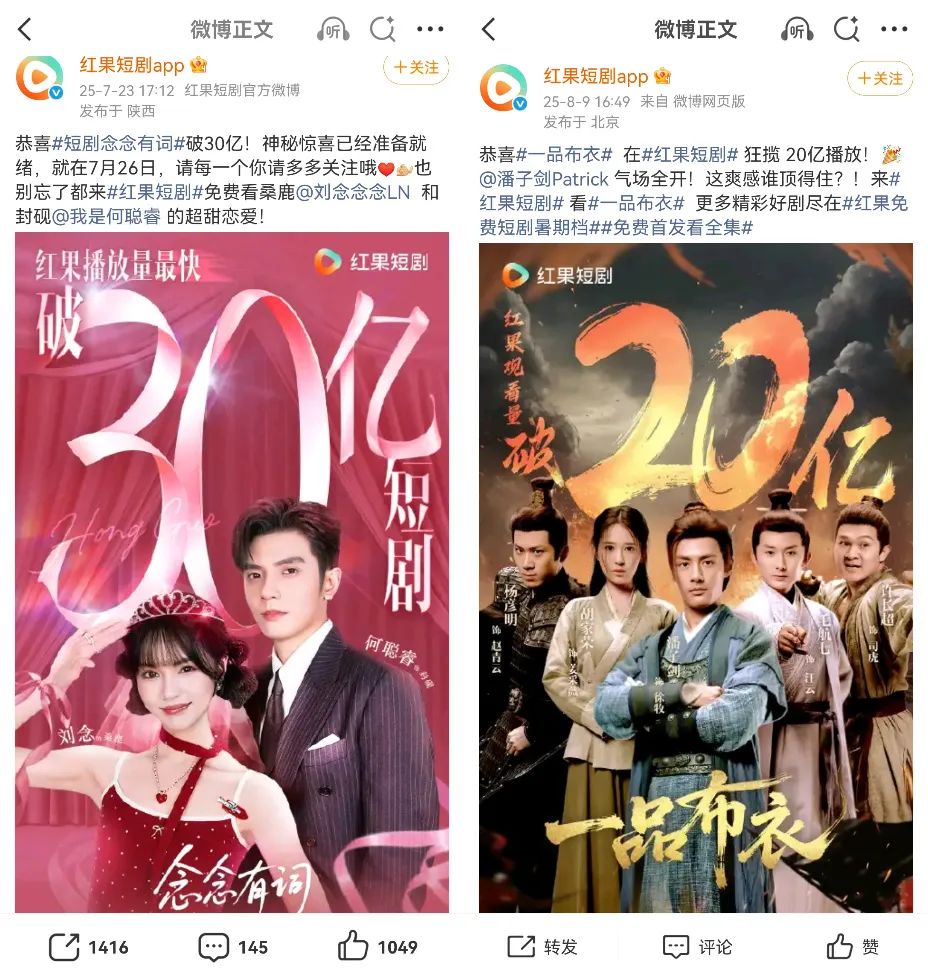Follow 红果短剧app on the 30亿 post
928x979 pixels.
[x=416, y=67]
